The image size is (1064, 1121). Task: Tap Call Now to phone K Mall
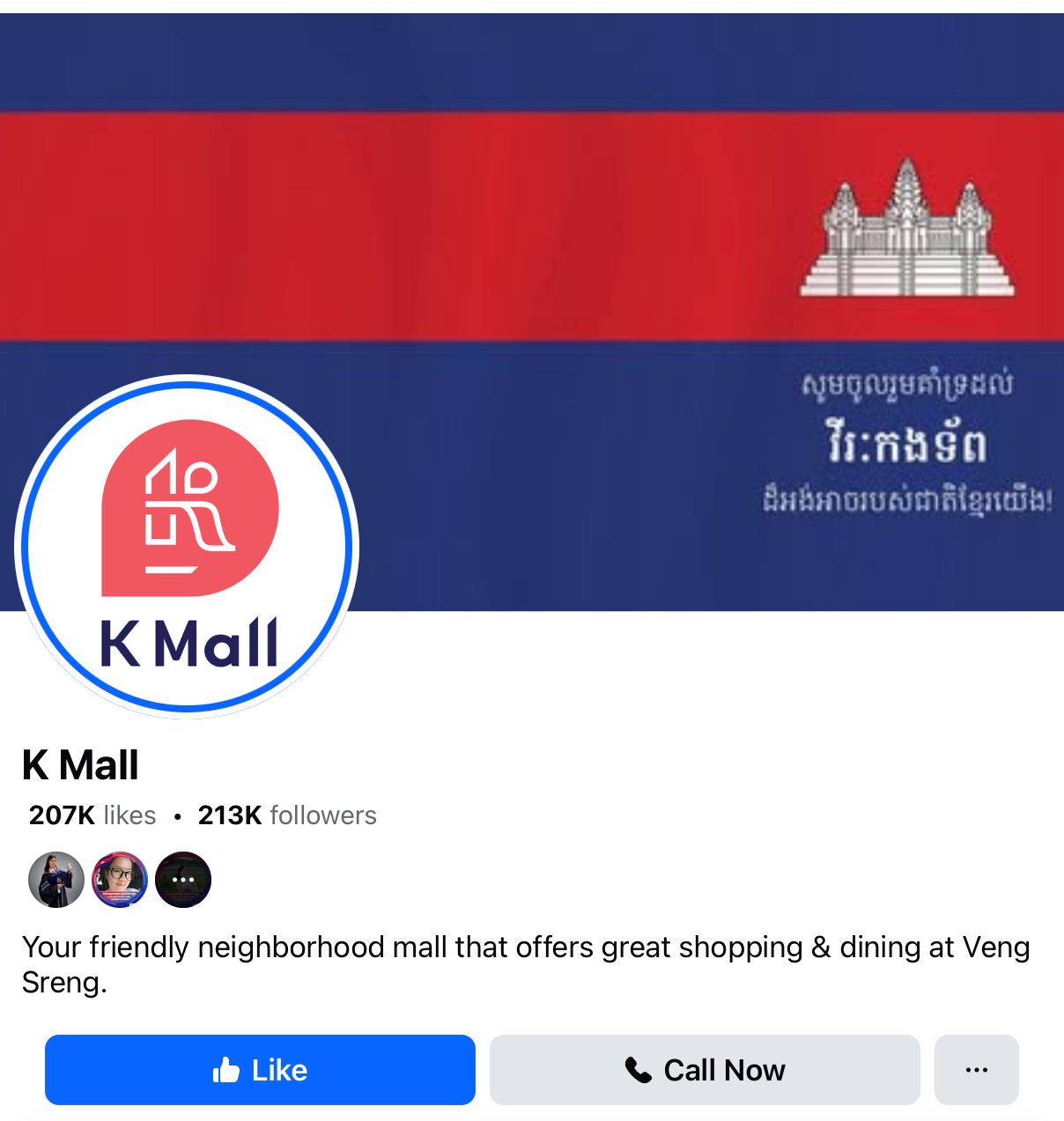(705, 1069)
